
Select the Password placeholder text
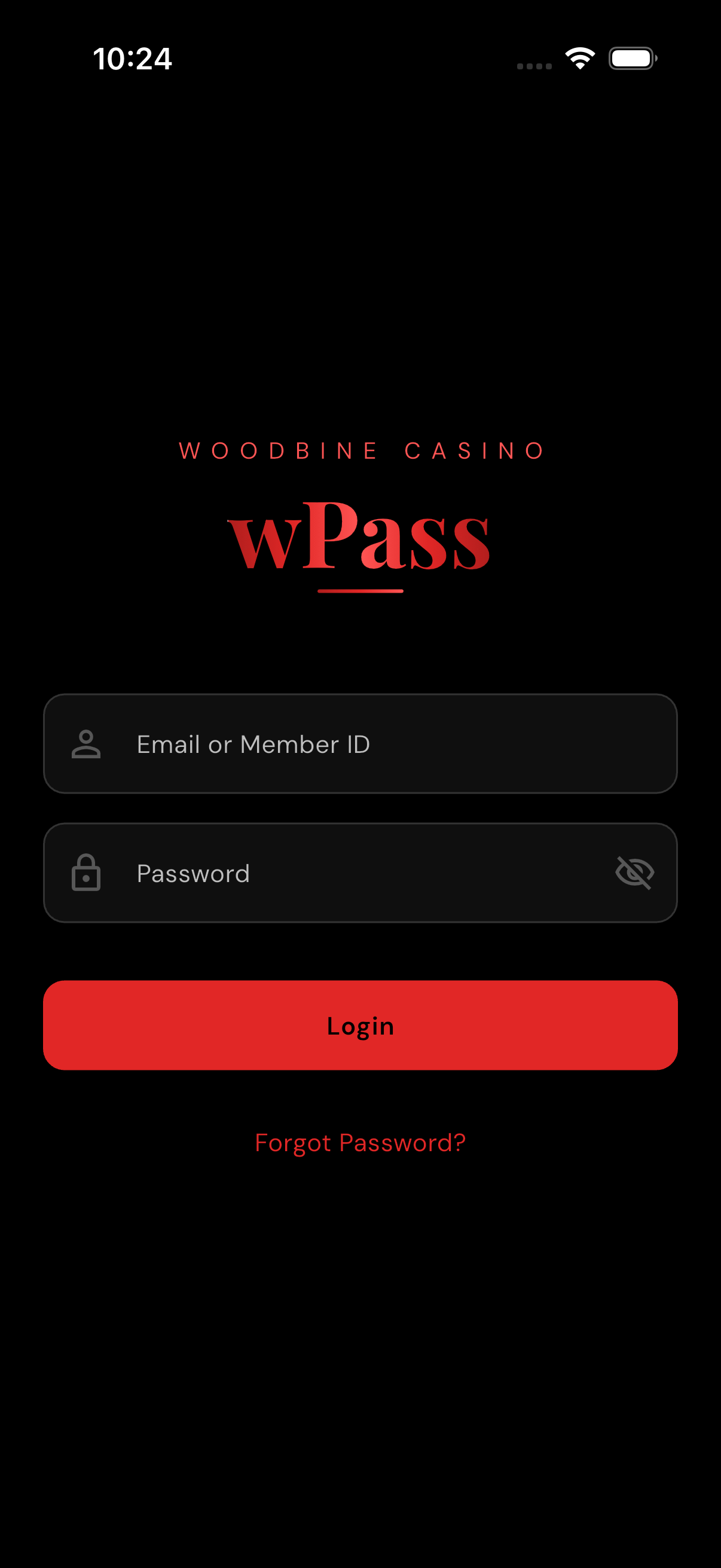pyautogui.click(x=193, y=873)
